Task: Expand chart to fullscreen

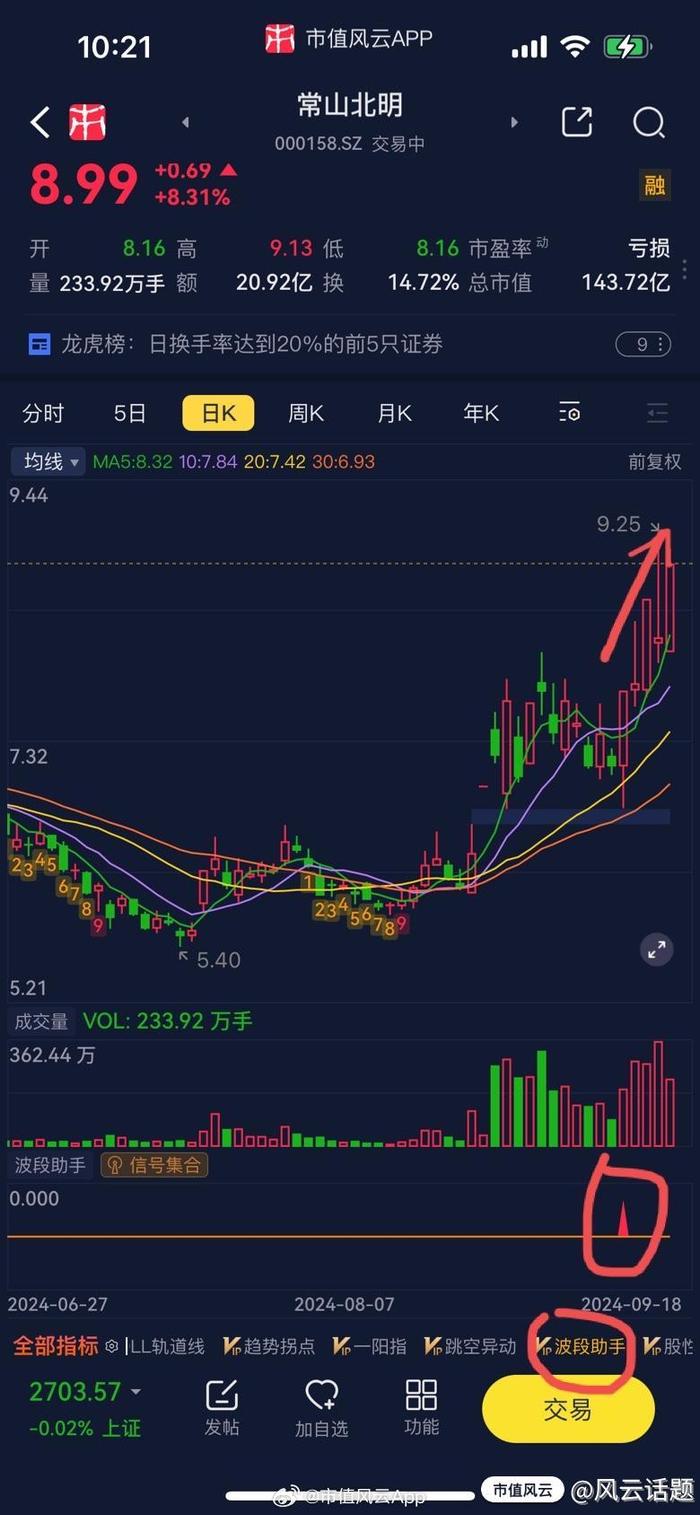Action: [657, 950]
